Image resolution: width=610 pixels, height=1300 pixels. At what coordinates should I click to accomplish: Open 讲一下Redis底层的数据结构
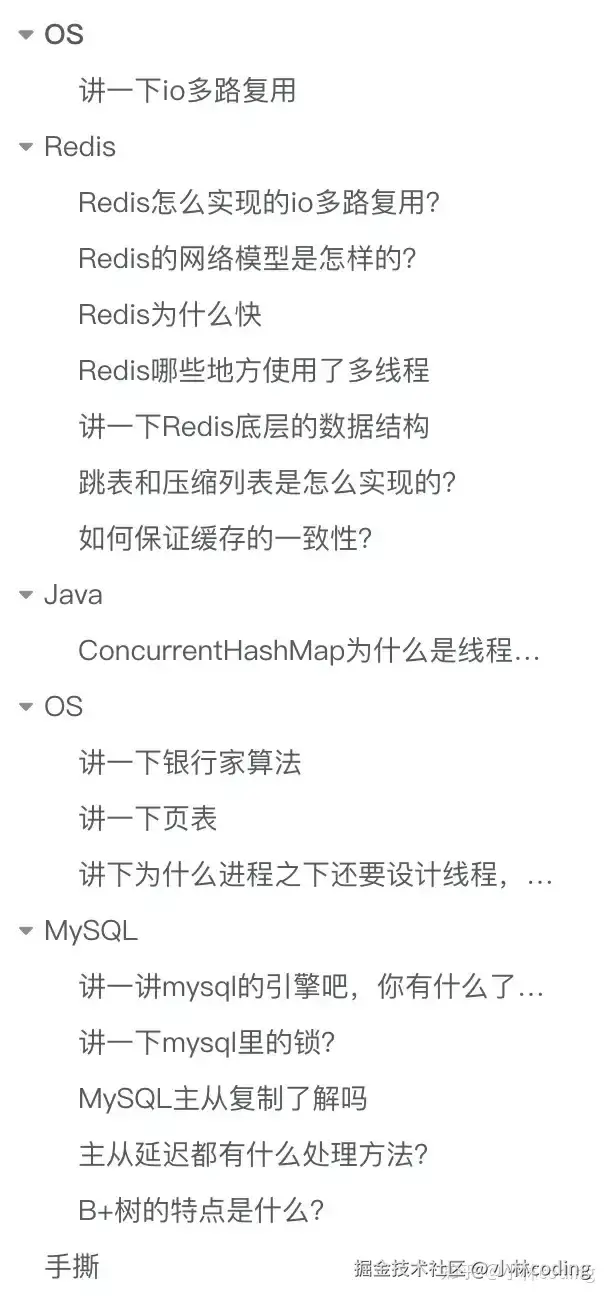pos(254,427)
